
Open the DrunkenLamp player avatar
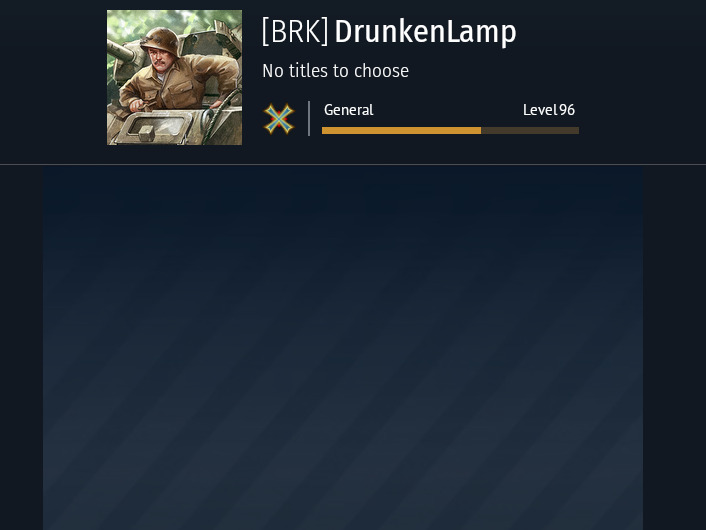point(174,78)
